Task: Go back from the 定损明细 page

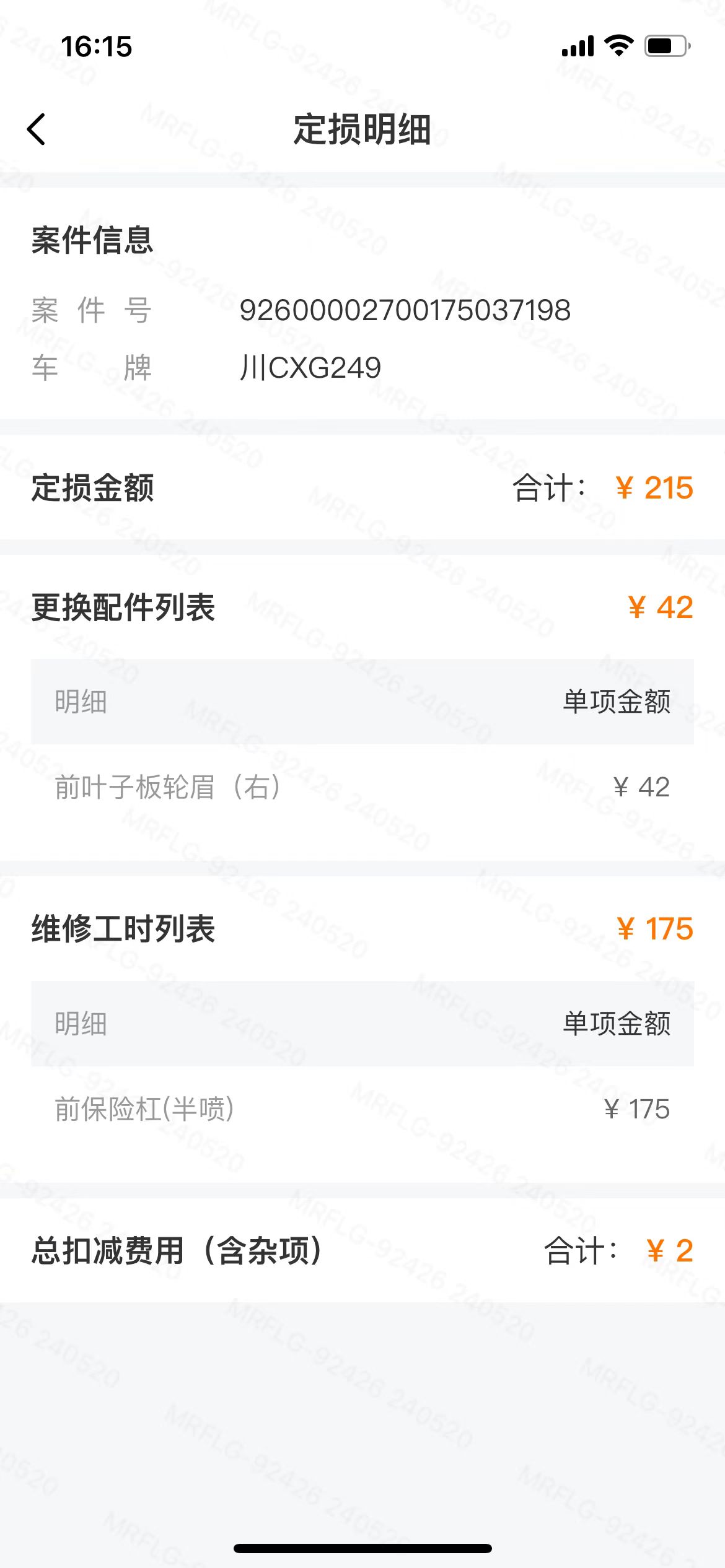Action: coord(37,129)
